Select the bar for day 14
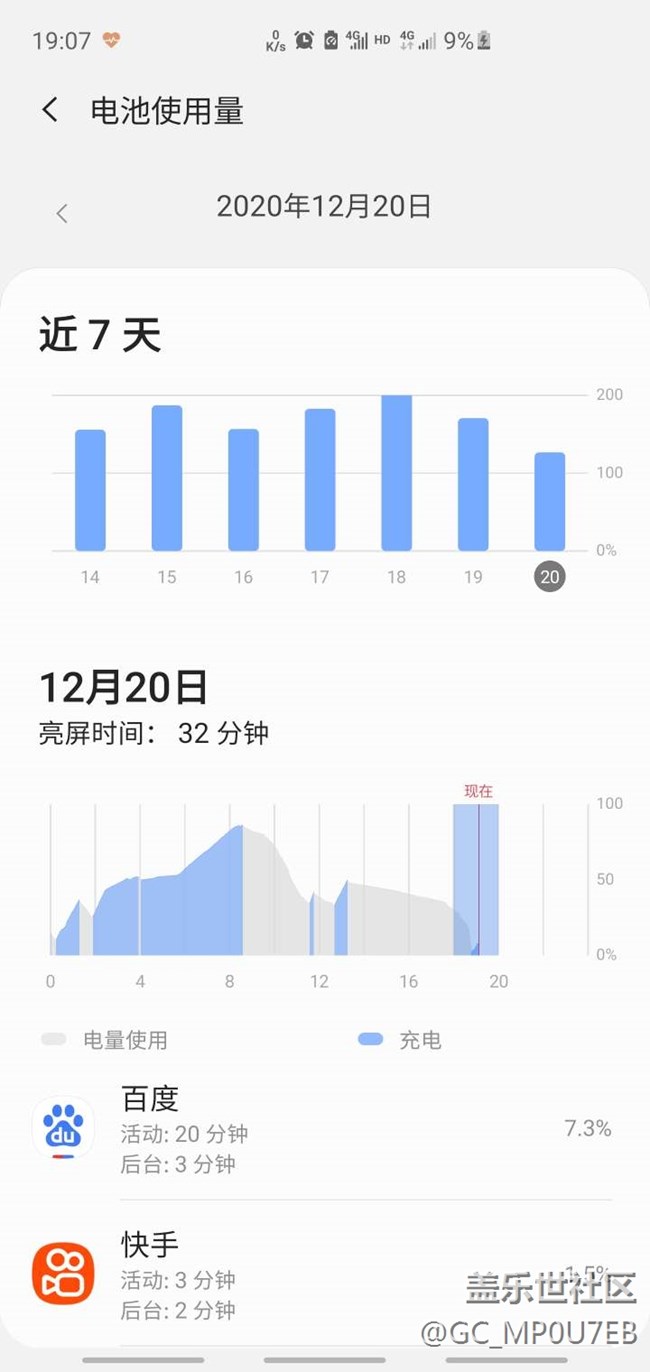Viewport: 650px width, 1372px height. [x=90, y=490]
